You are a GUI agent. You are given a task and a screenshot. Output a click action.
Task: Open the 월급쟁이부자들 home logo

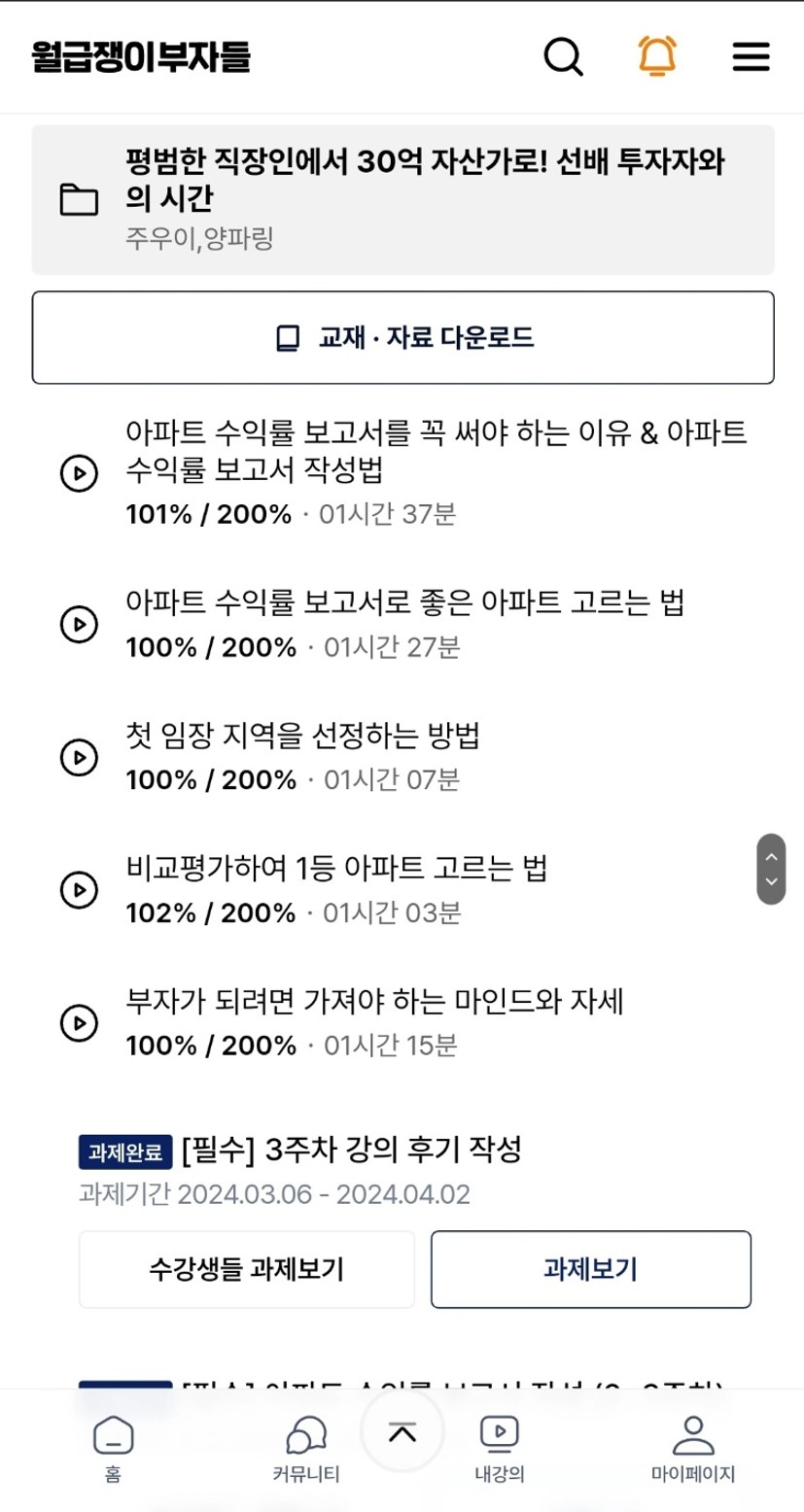pos(141,57)
